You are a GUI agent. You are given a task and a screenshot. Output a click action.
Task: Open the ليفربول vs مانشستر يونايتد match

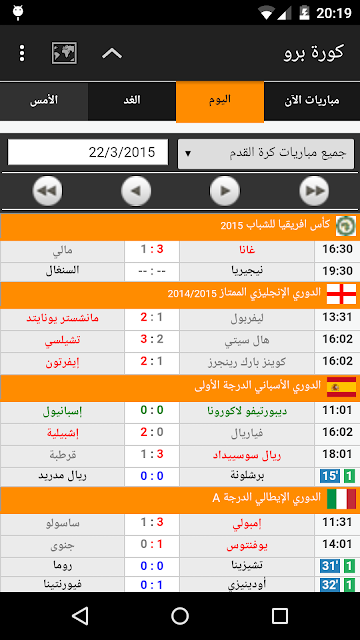(180, 318)
